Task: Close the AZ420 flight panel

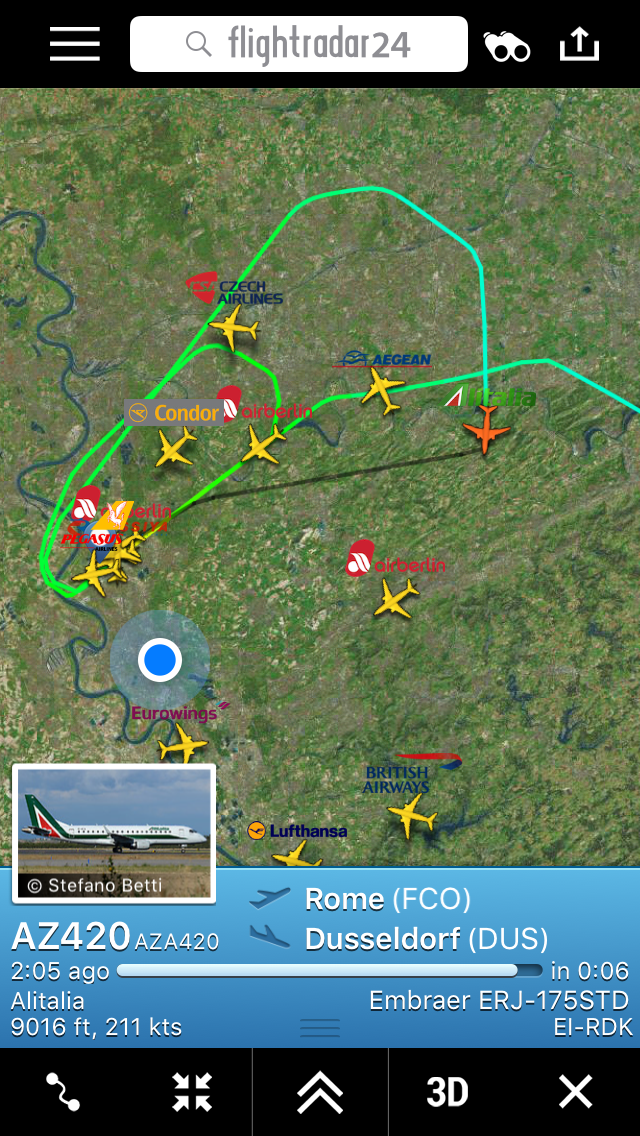Action: click(x=576, y=1092)
